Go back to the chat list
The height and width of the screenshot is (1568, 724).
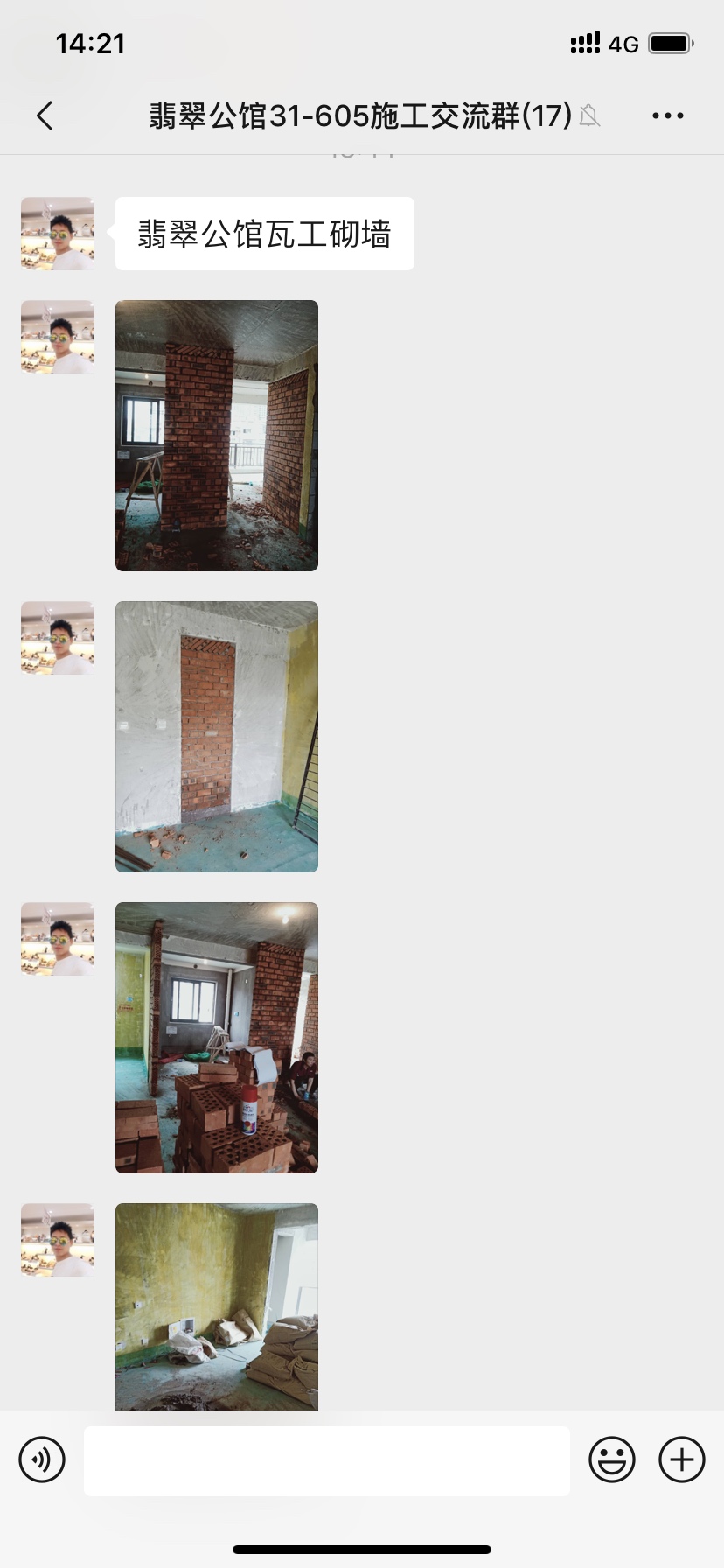[x=45, y=115]
